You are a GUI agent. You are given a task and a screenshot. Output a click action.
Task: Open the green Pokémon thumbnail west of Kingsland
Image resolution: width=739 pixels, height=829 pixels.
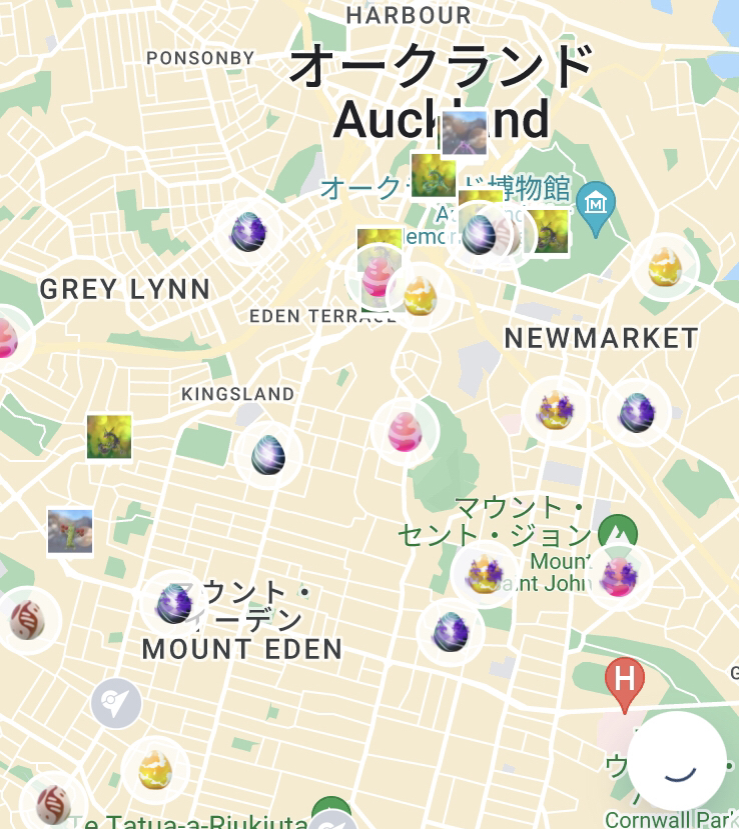tap(109, 436)
